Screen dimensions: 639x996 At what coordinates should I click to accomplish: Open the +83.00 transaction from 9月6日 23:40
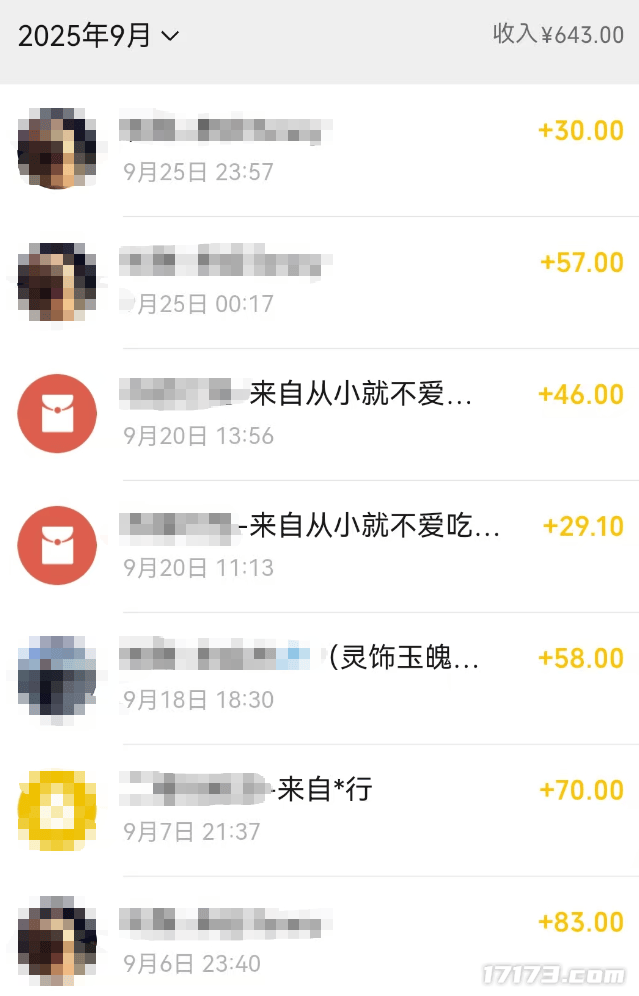tap(320, 940)
